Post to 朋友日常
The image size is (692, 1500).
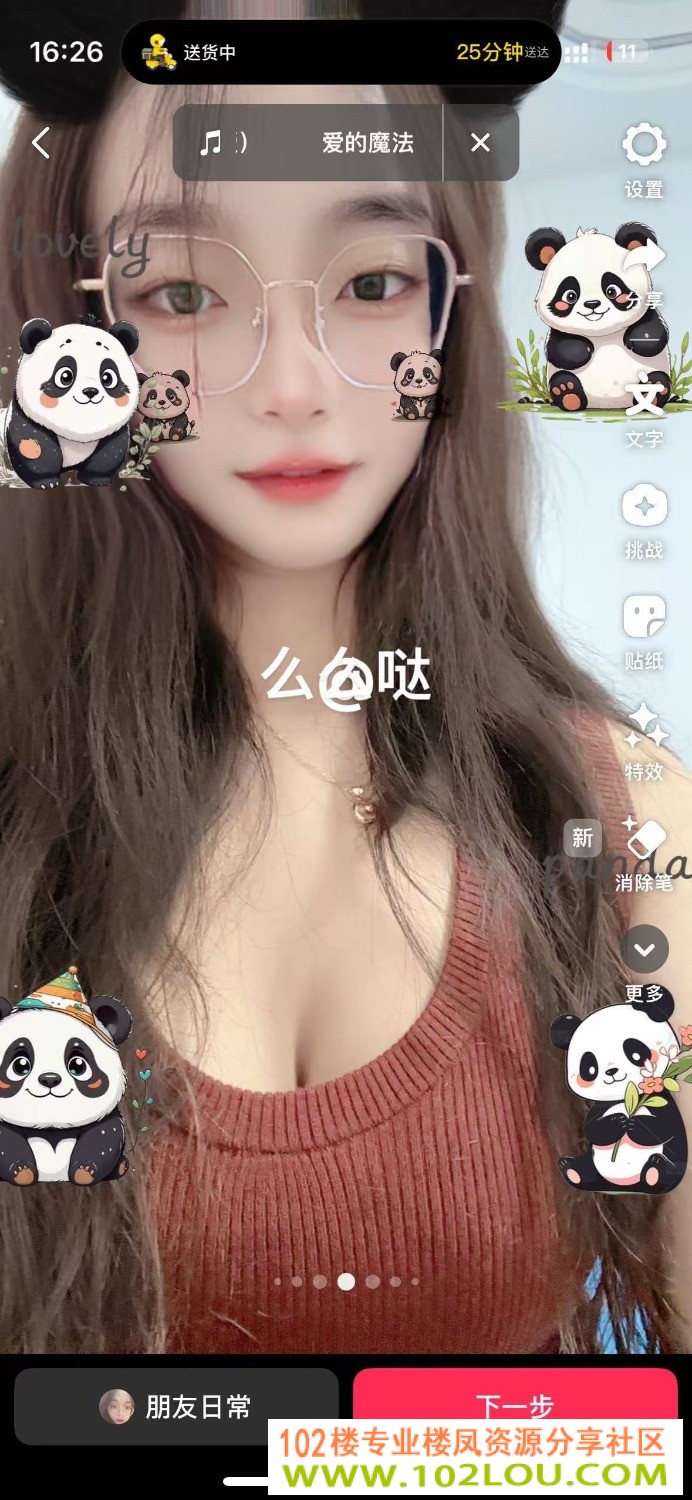(x=176, y=1406)
